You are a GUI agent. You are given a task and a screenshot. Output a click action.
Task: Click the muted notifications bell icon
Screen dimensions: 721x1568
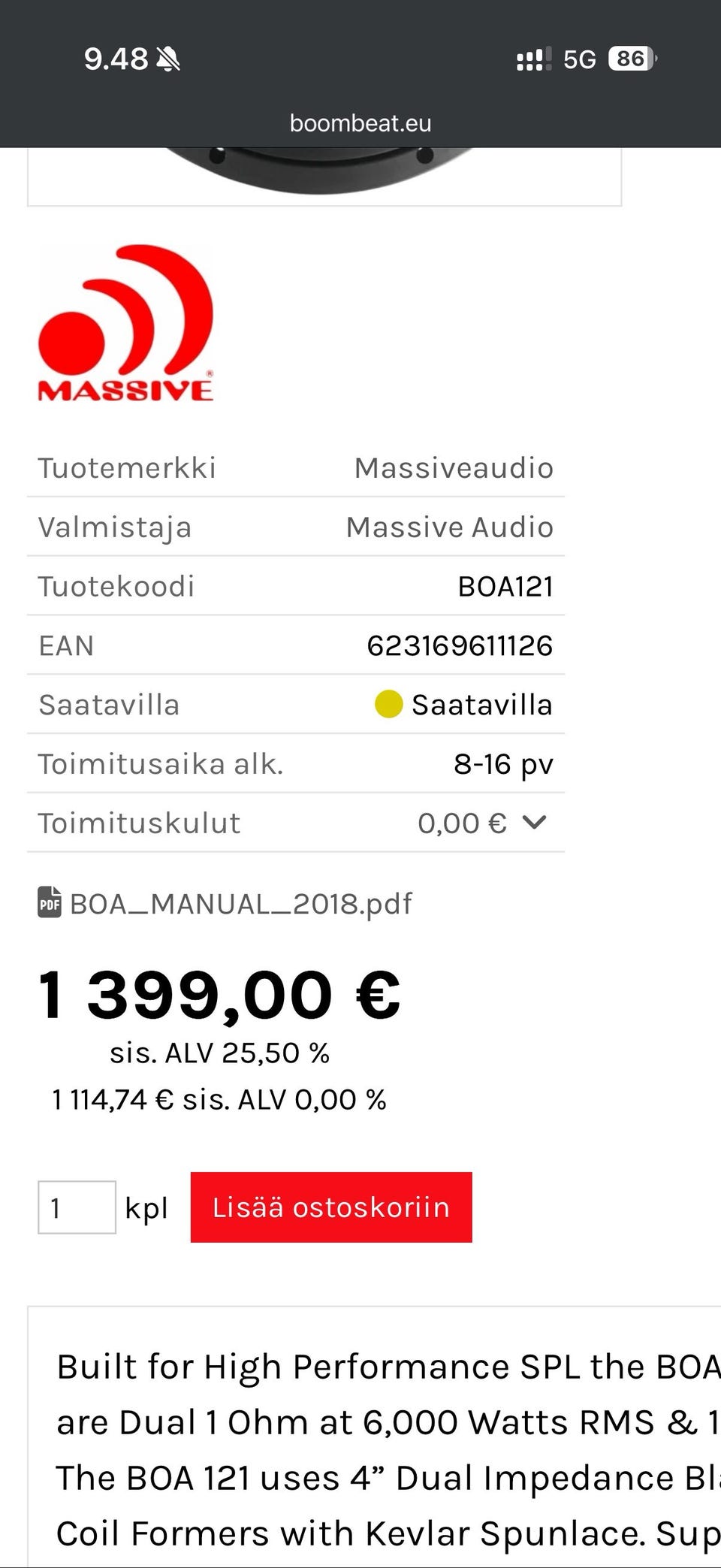pos(170,59)
